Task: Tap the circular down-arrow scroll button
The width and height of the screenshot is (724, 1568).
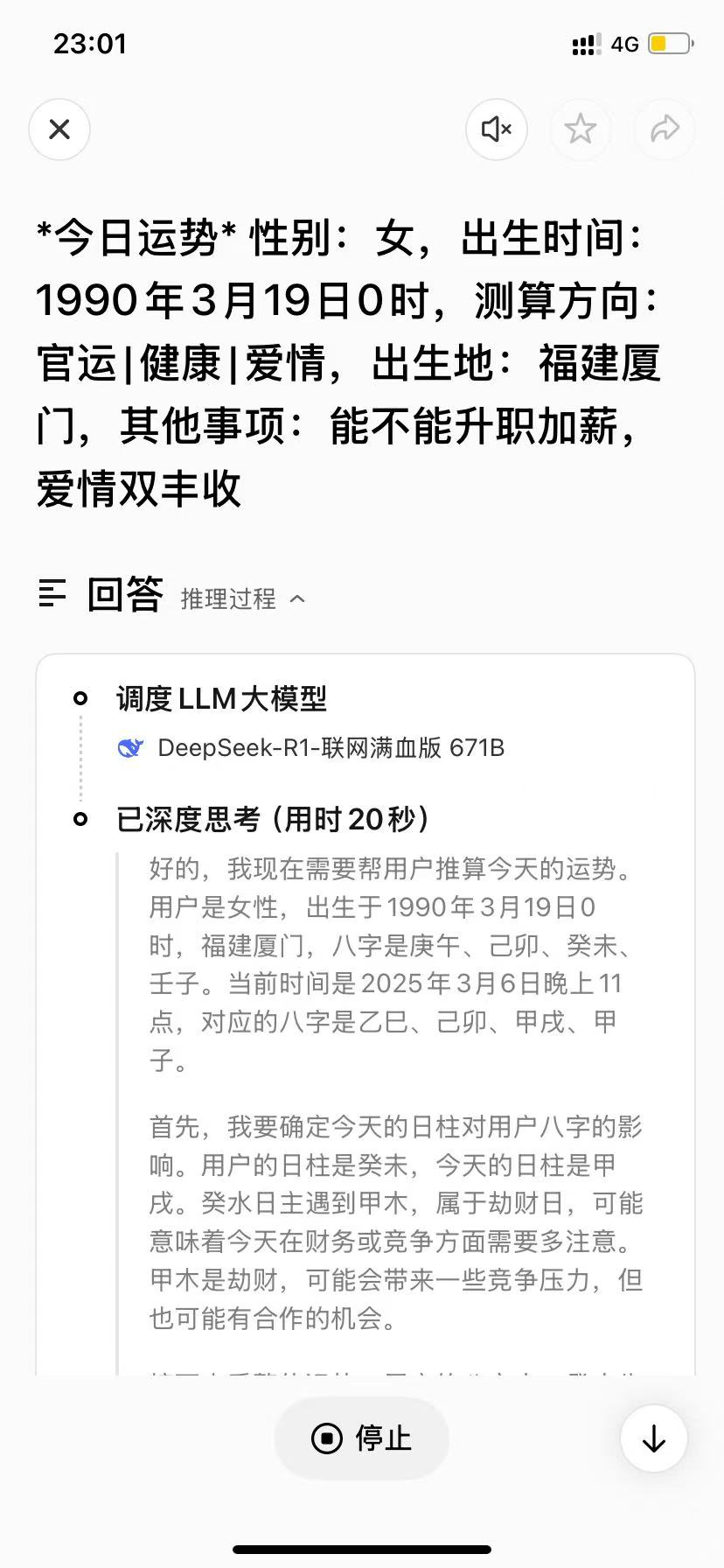Action: point(653,1438)
